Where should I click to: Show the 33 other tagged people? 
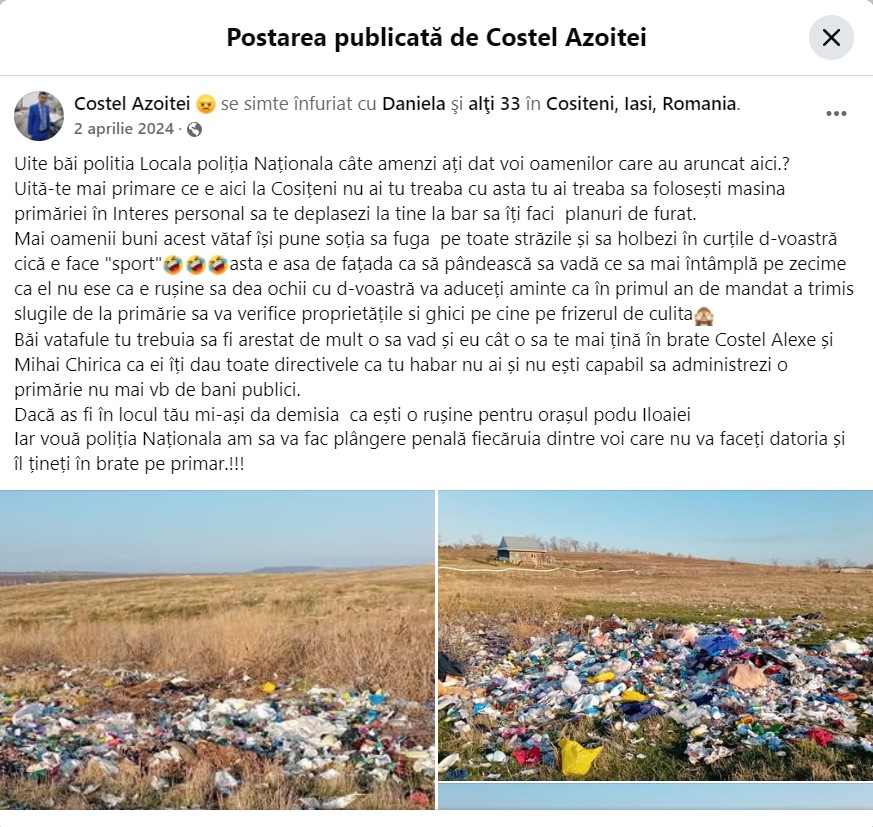(x=494, y=103)
